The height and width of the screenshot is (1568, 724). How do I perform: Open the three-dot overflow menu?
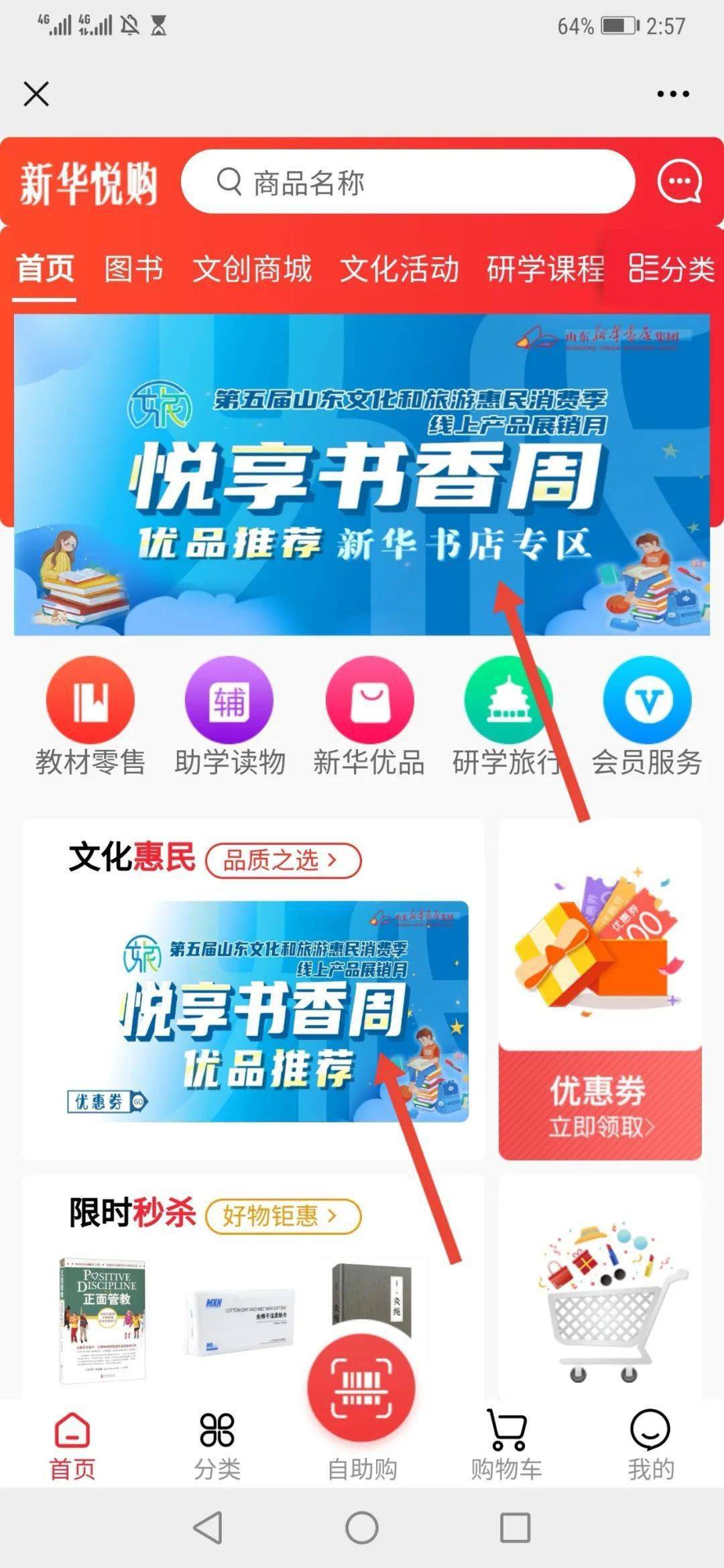pos(672,94)
